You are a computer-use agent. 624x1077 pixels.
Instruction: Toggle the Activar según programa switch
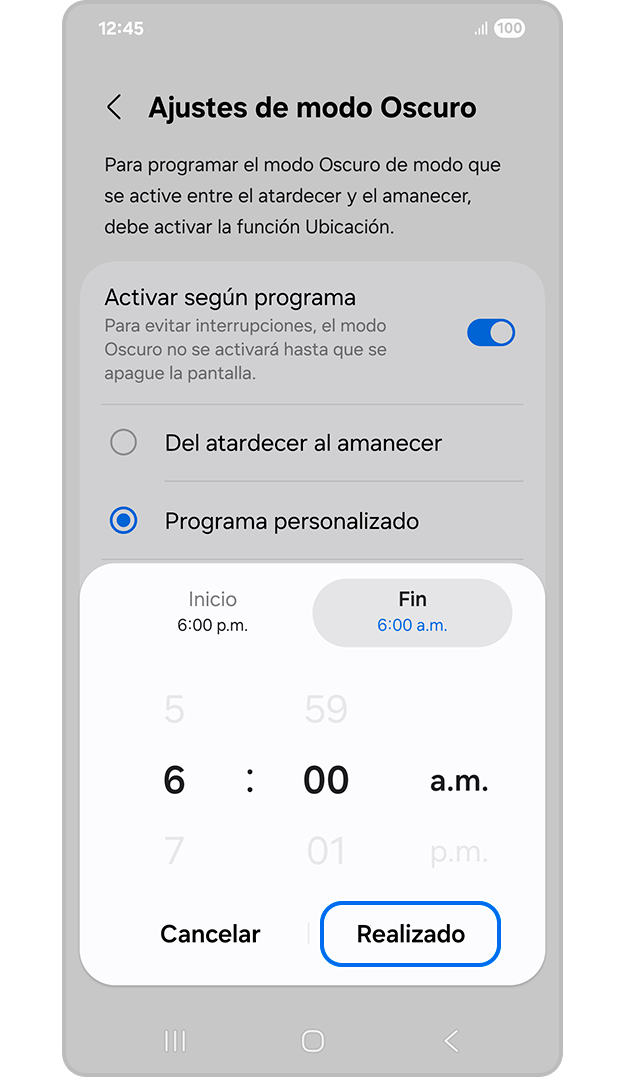point(490,333)
